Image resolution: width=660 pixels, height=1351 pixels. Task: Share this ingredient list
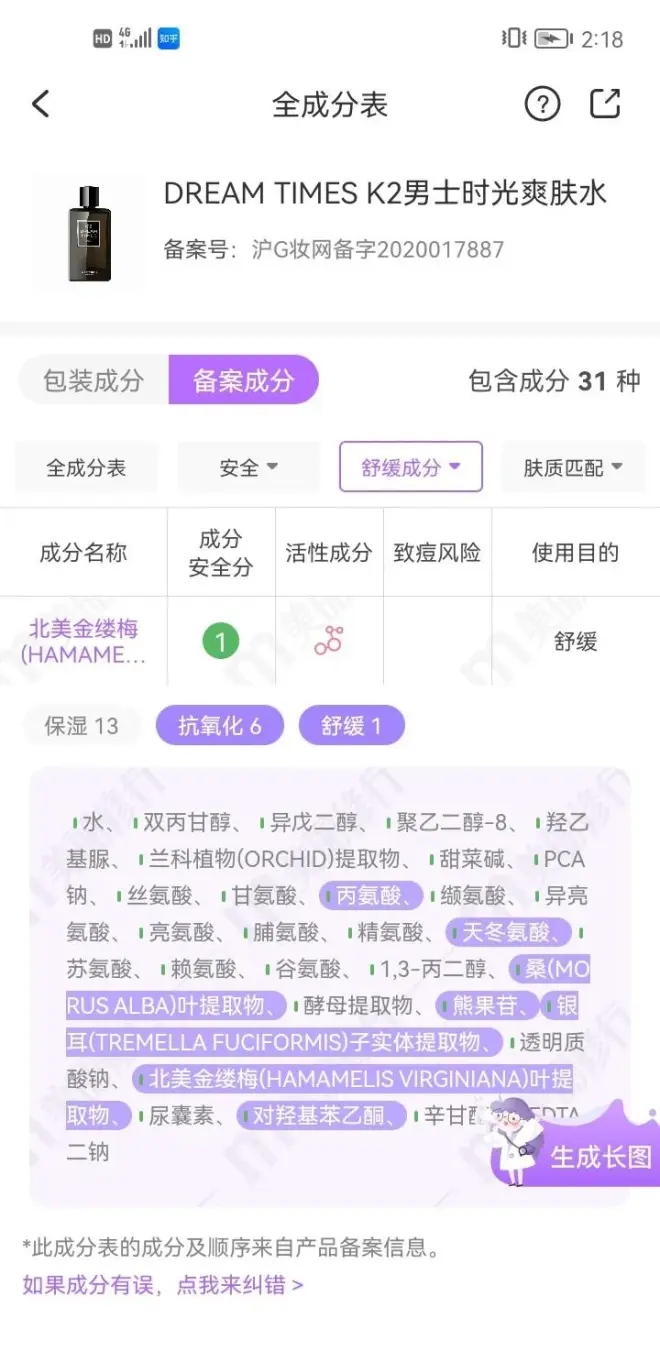pyautogui.click(x=605, y=104)
